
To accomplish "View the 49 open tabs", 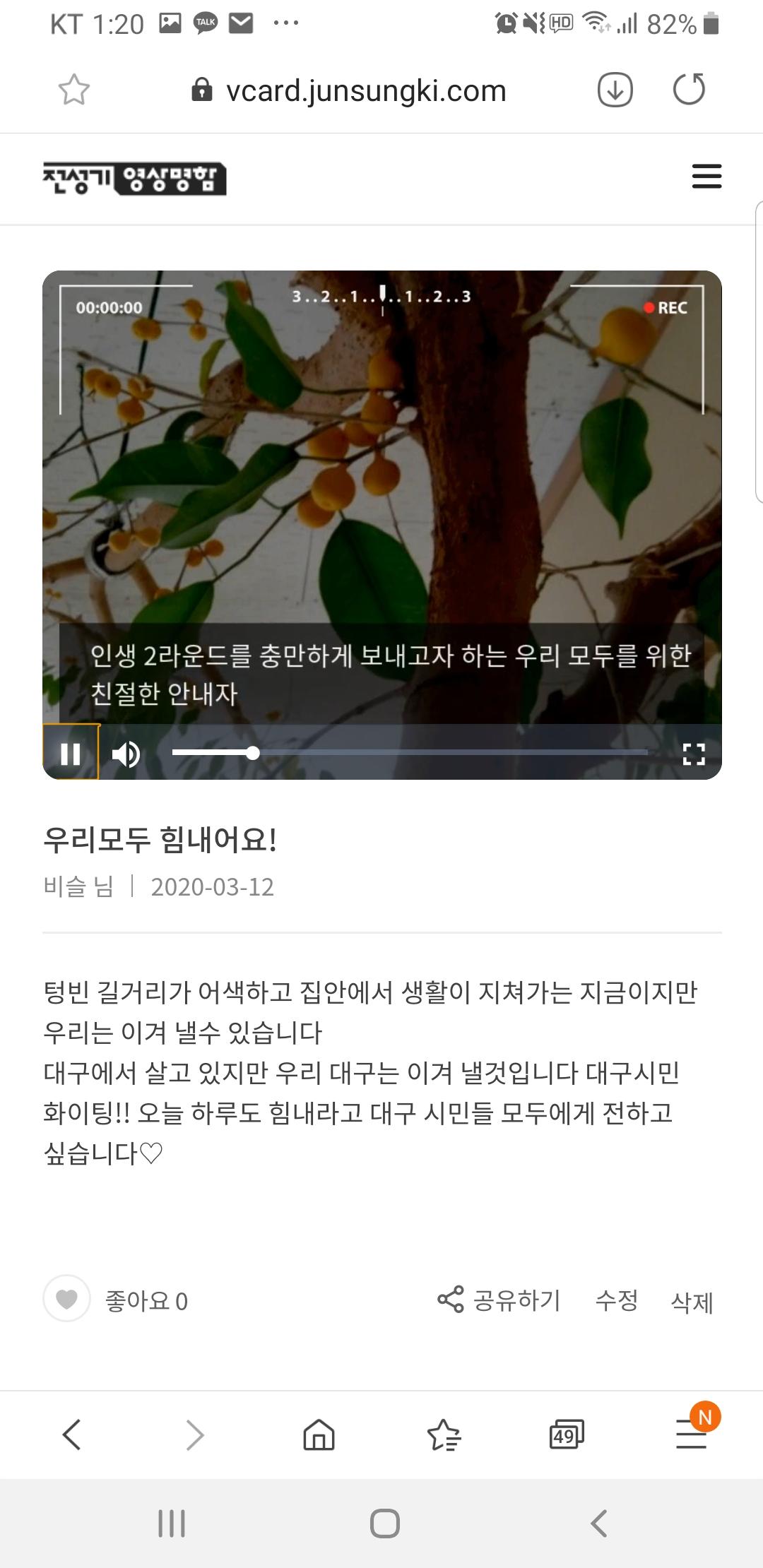I will (x=567, y=1435).
